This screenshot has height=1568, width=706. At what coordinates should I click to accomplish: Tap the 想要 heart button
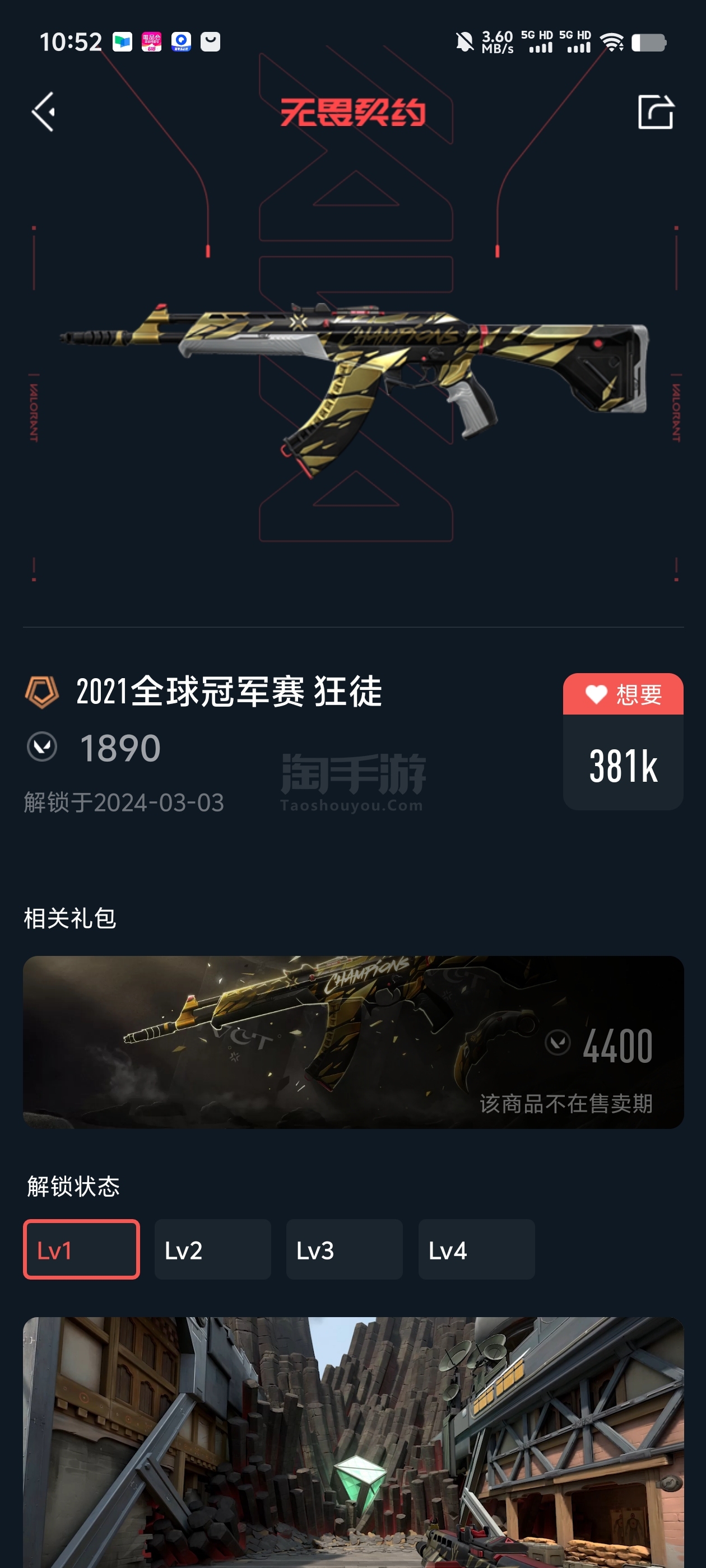point(623,694)
